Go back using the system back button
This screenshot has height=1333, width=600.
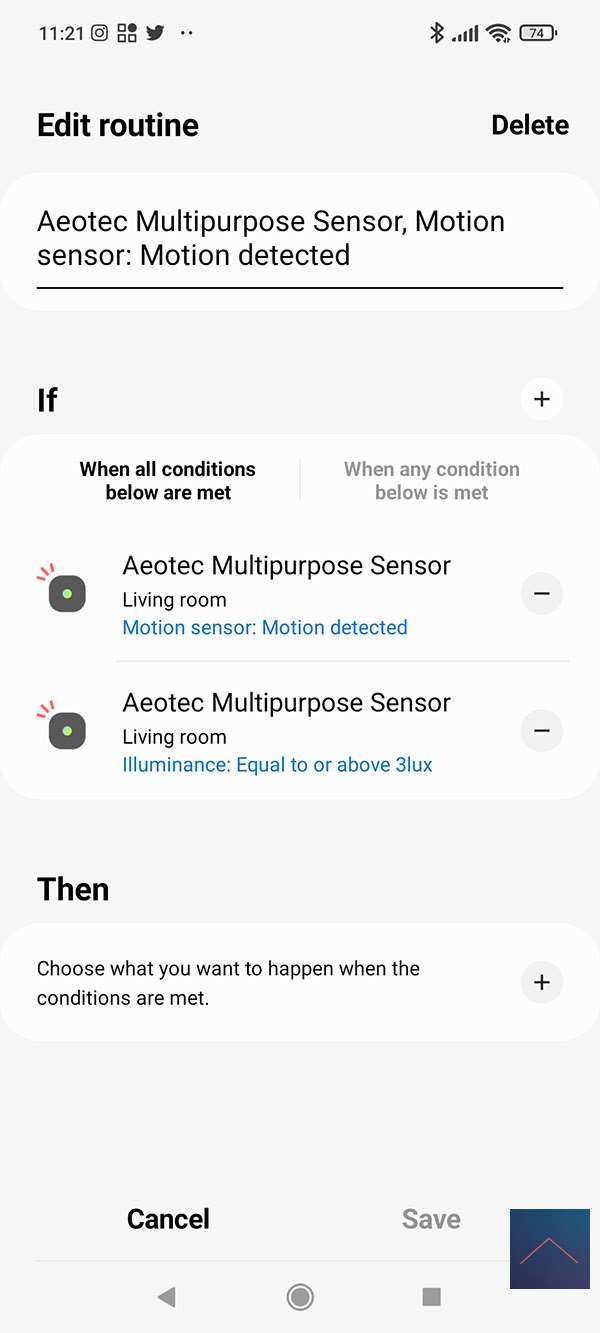[x=167, y=1297]
